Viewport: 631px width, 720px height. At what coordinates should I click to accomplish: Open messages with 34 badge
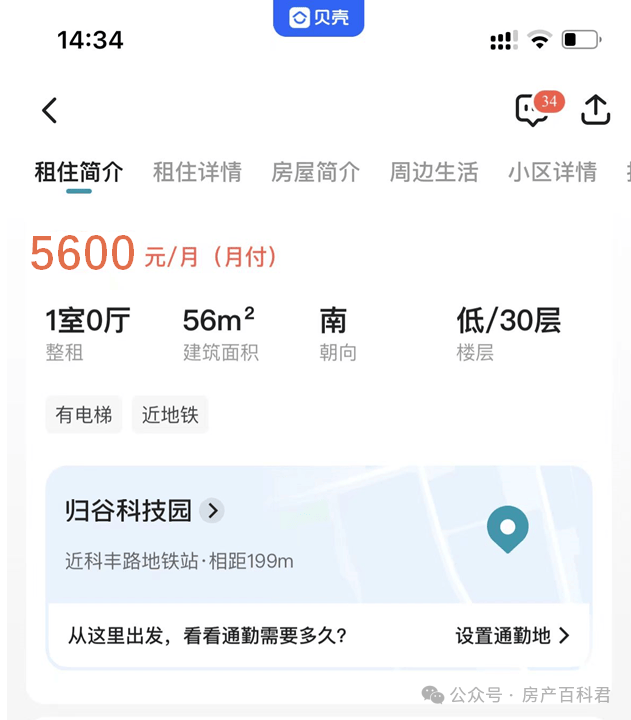533,110
